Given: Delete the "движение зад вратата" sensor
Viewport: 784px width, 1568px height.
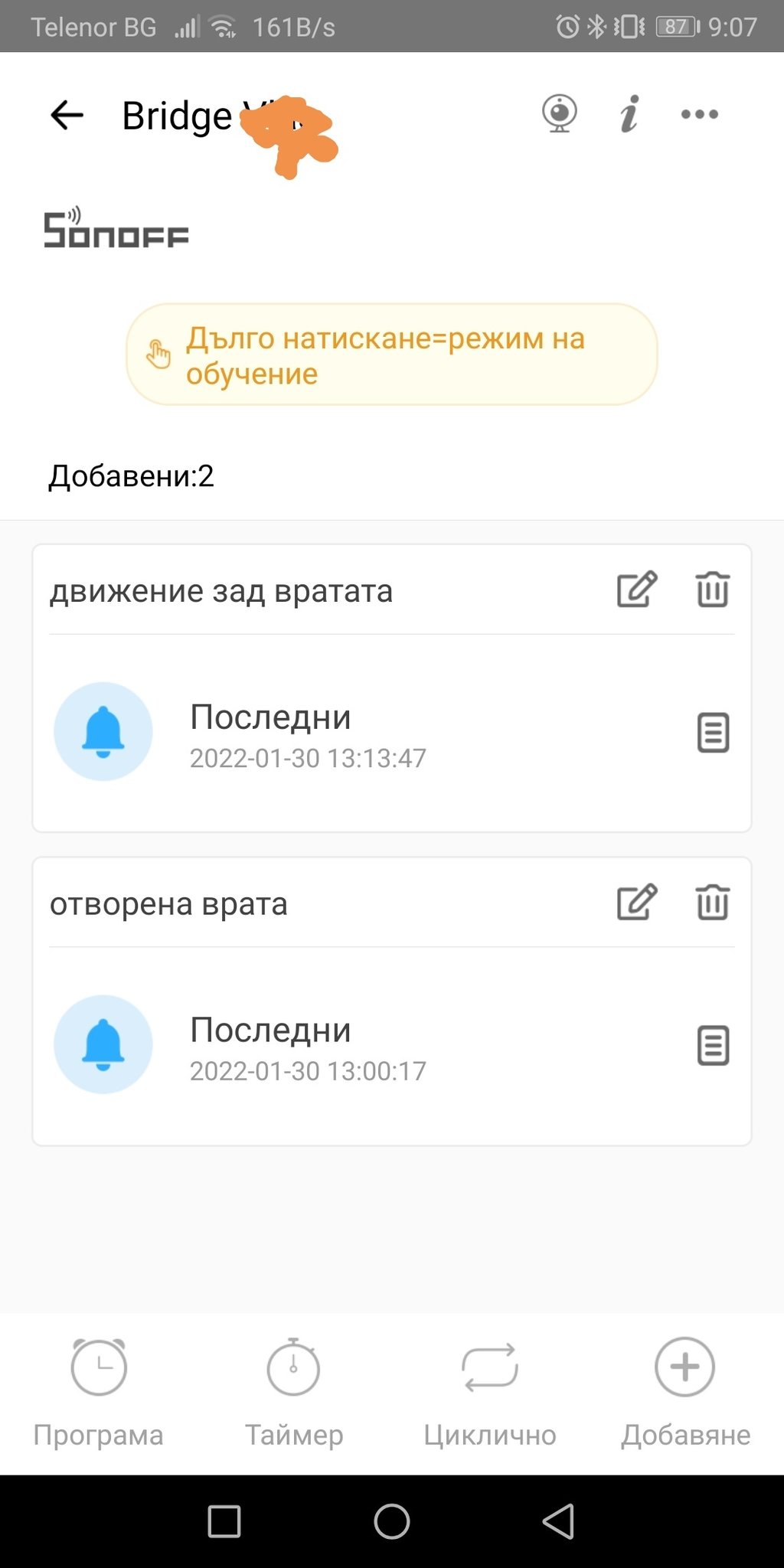Looking at the screenshot, I should [x=712, y=590].
